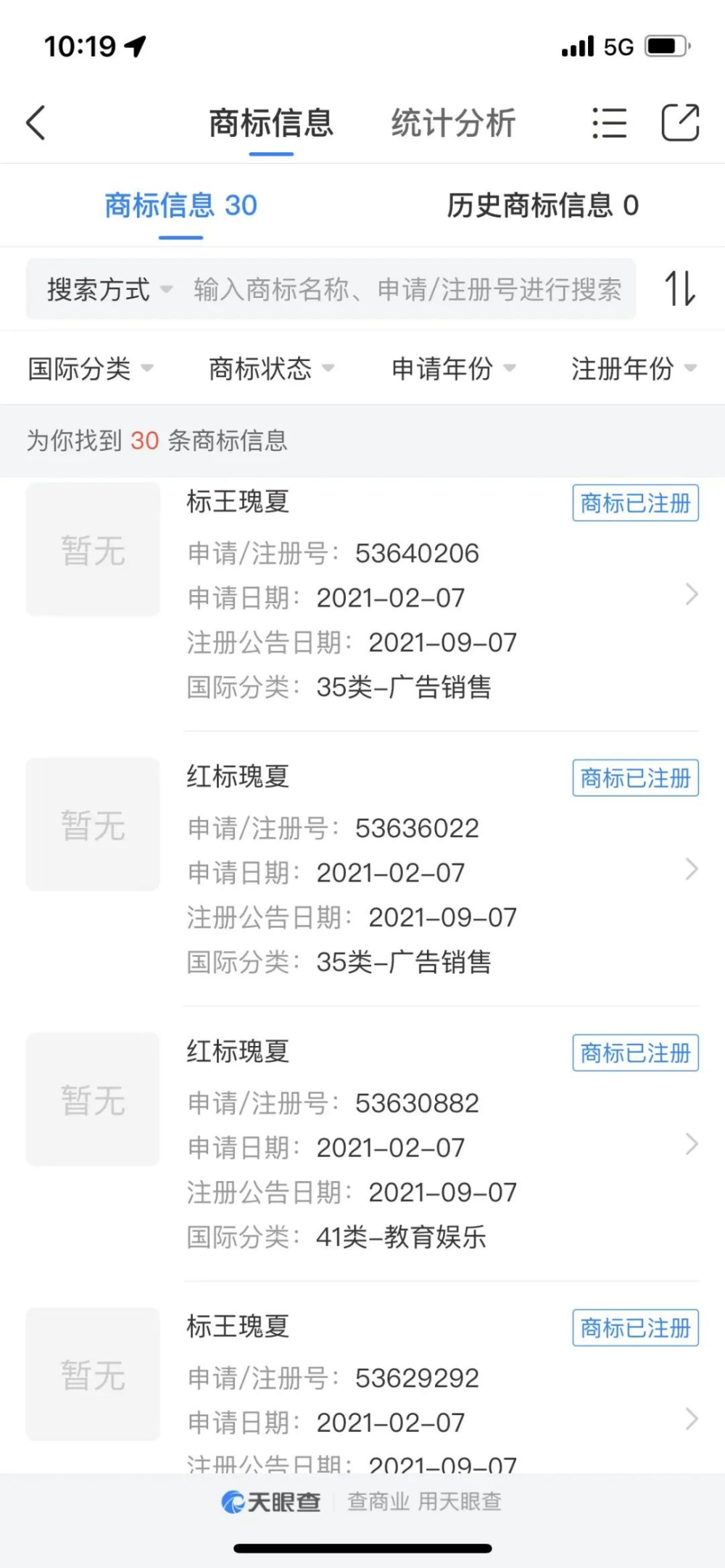Open the 注册年份 filter
The width and height of the screenshot is (725, 1568).
tap(634, 368)
